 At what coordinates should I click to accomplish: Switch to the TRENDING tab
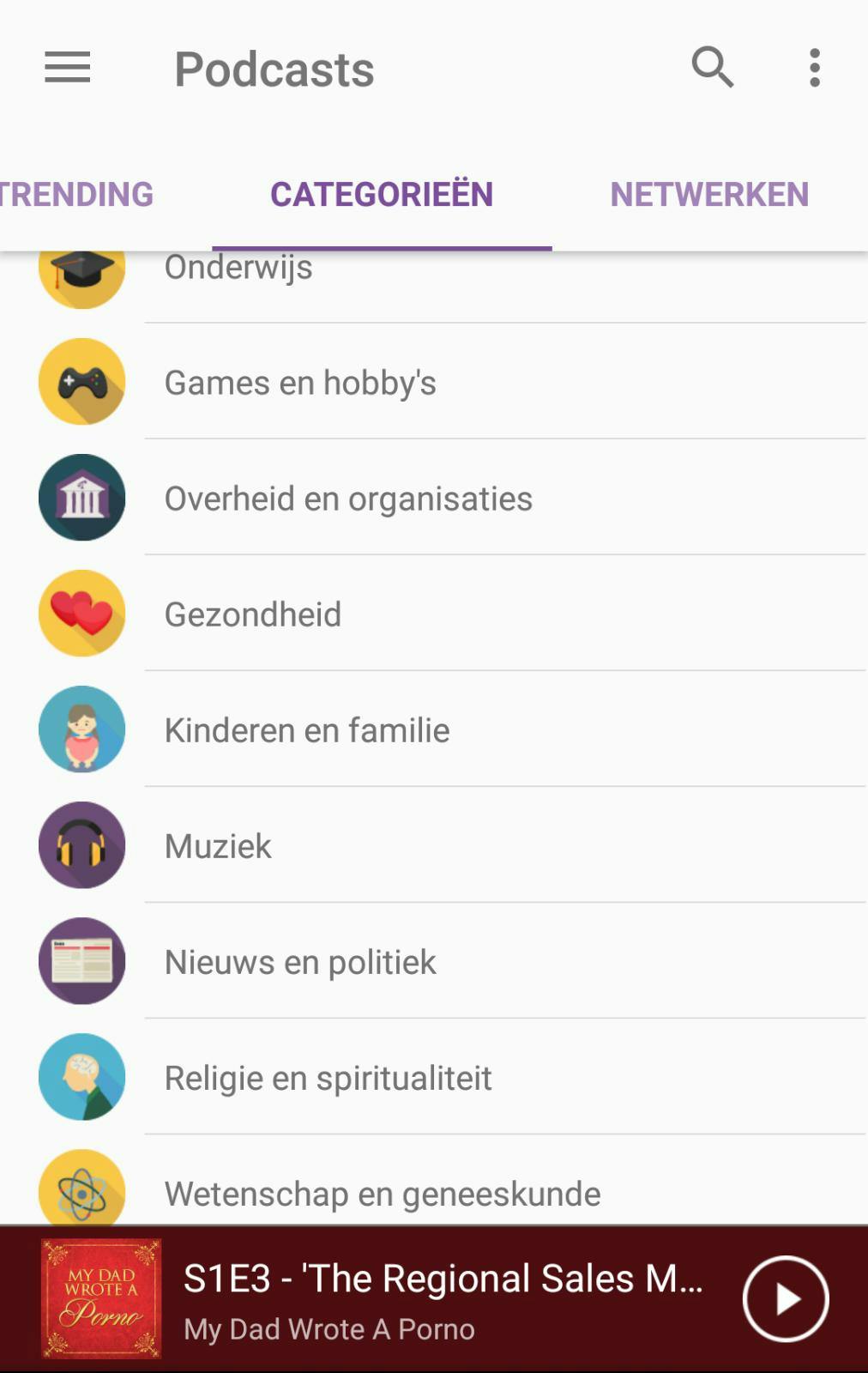pyautogui.click(x=77, y=194)
